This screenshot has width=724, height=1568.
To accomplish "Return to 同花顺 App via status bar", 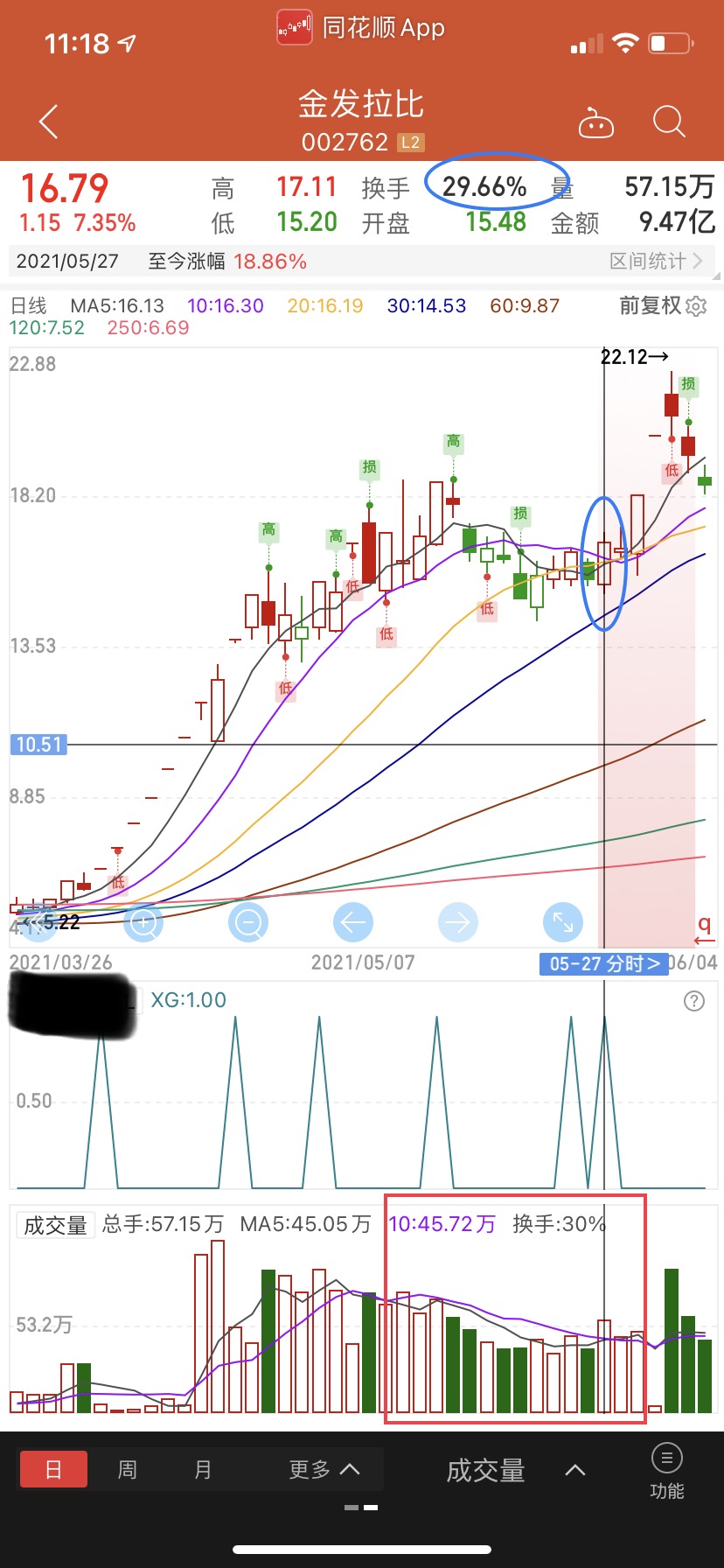I will click(x=361, y=28).
